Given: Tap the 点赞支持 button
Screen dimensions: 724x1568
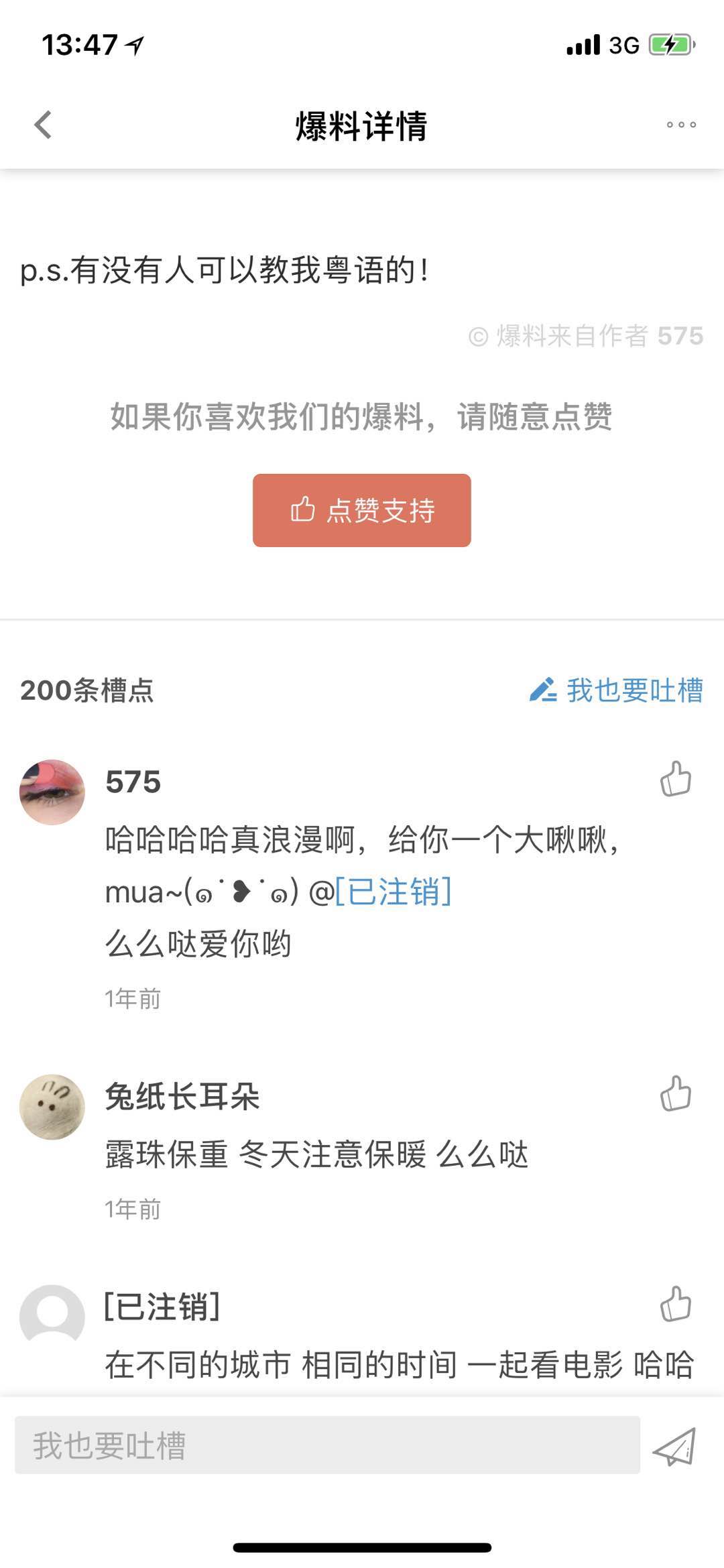Looking at the screenshot, I should click(x=361, y=510).
